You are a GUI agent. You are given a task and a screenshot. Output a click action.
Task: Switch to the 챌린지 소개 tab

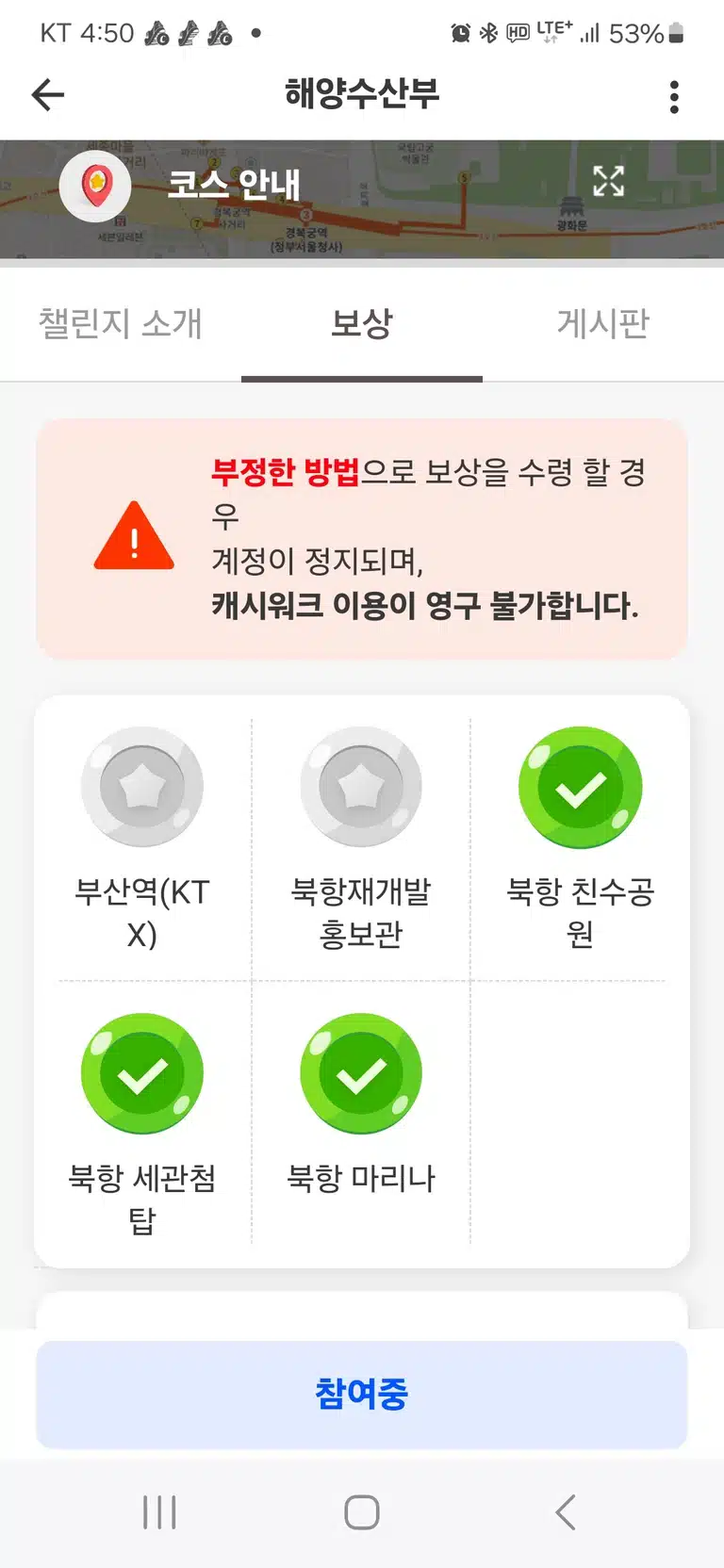coord(121,323)
